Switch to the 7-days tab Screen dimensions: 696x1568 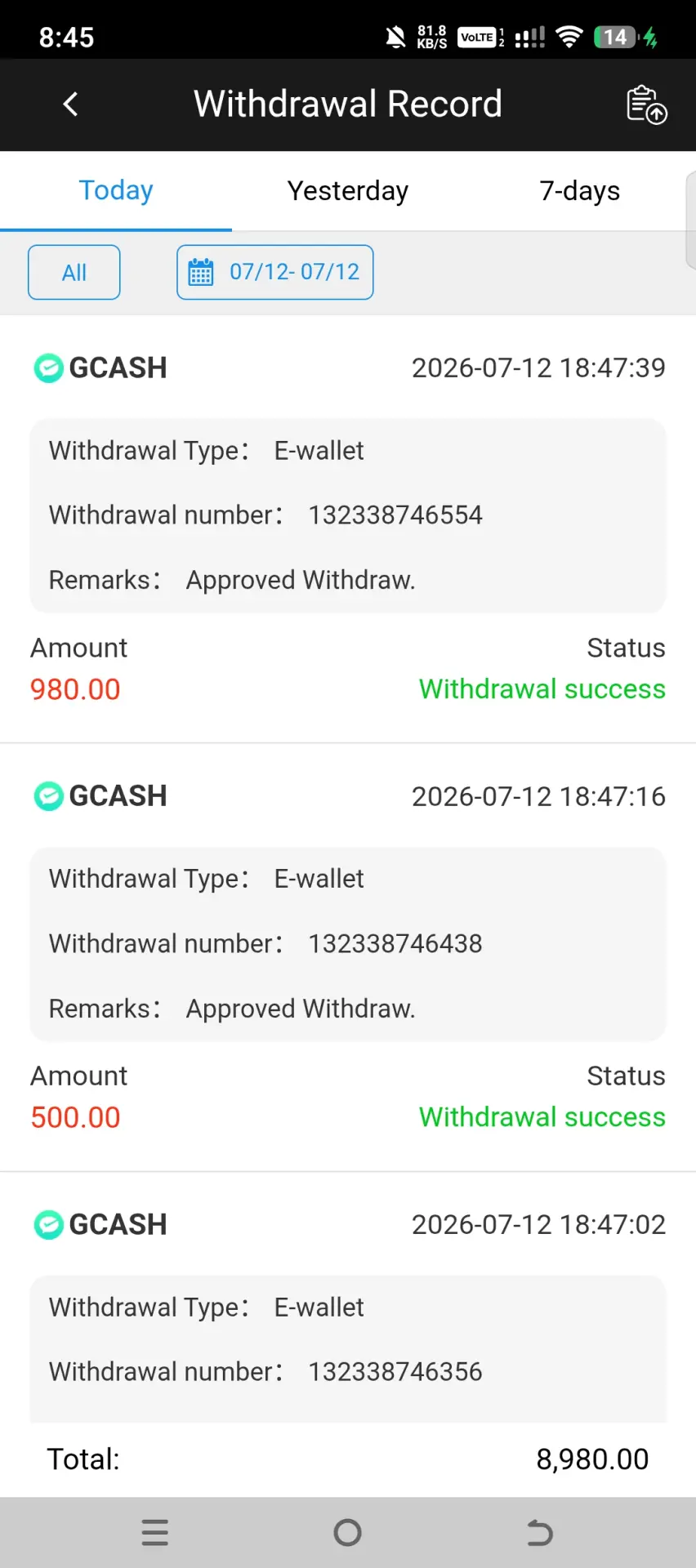pyautogui.click(x=580, y=190)
